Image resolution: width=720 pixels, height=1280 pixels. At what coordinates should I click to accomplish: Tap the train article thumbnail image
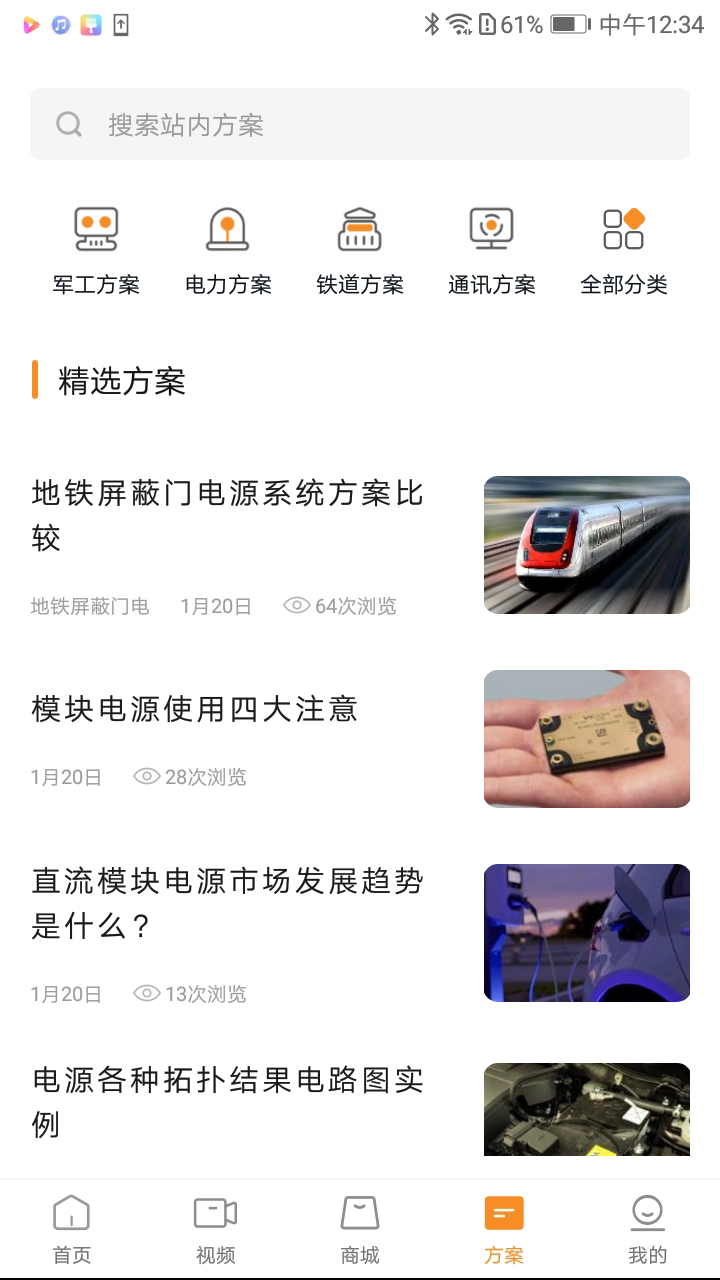coord(586,545)
